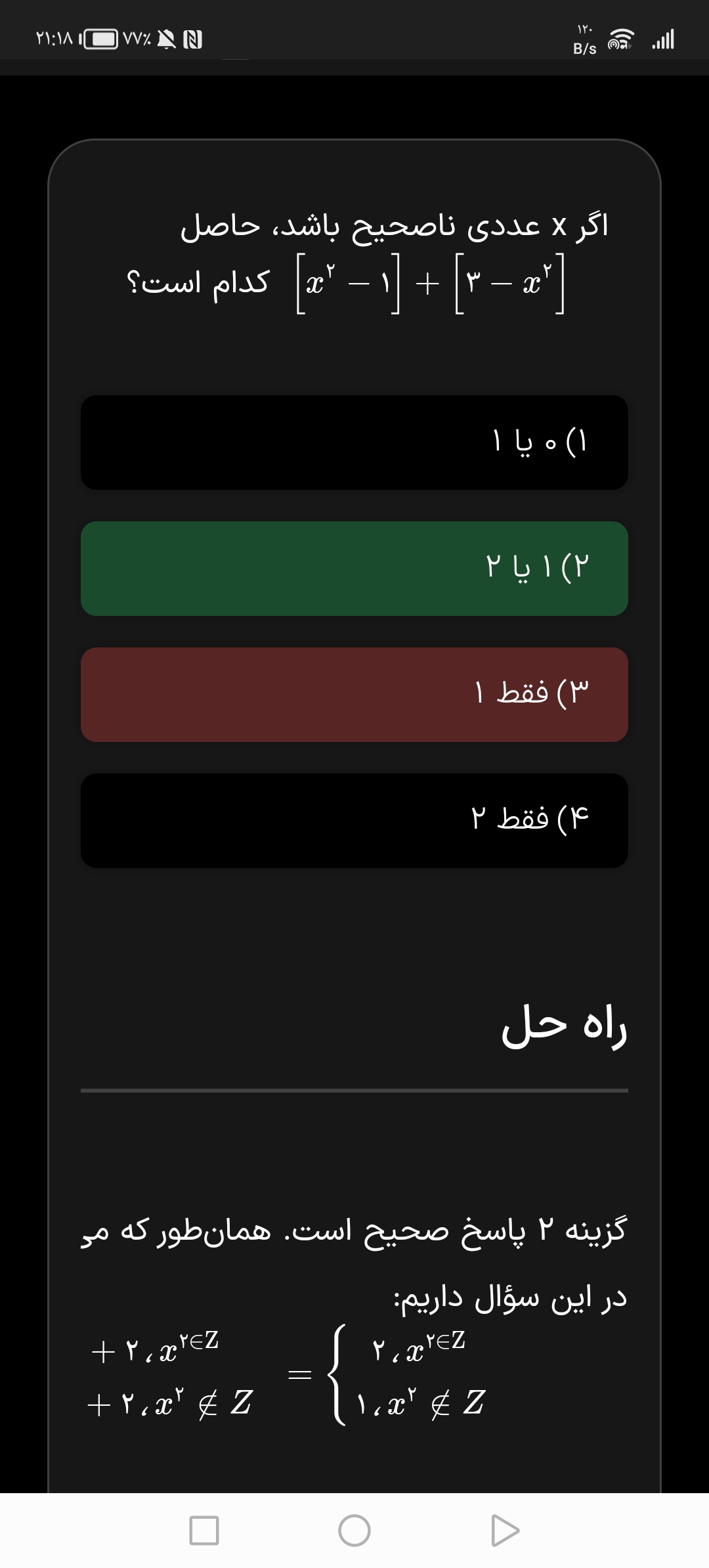The width and height of the screenshot is (709, 1568).
Task: Choose answer option 2 (۱ یا ۲)
Action: coord(354,569)
